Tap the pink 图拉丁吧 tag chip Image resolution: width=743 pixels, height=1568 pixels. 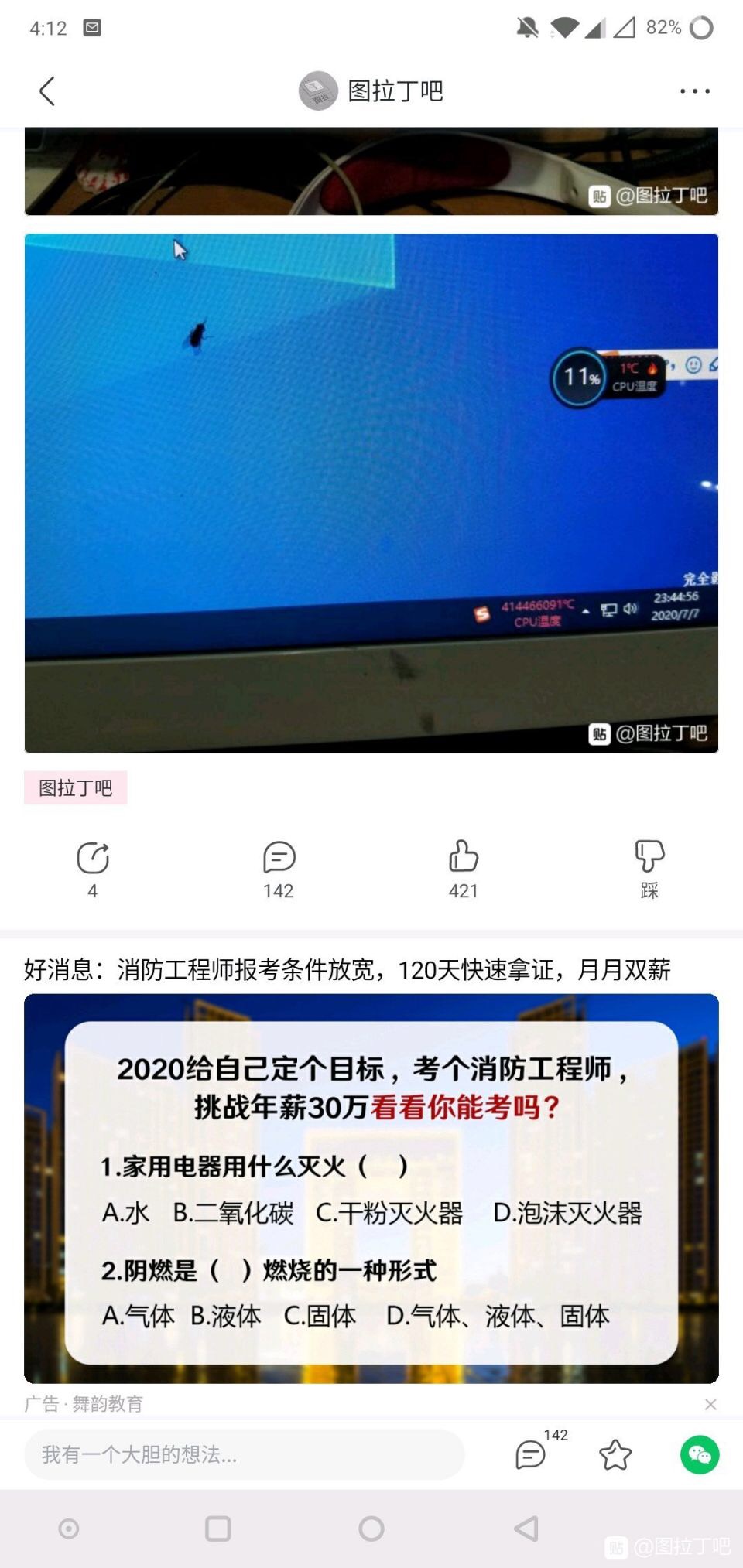(x=76, y=787)
